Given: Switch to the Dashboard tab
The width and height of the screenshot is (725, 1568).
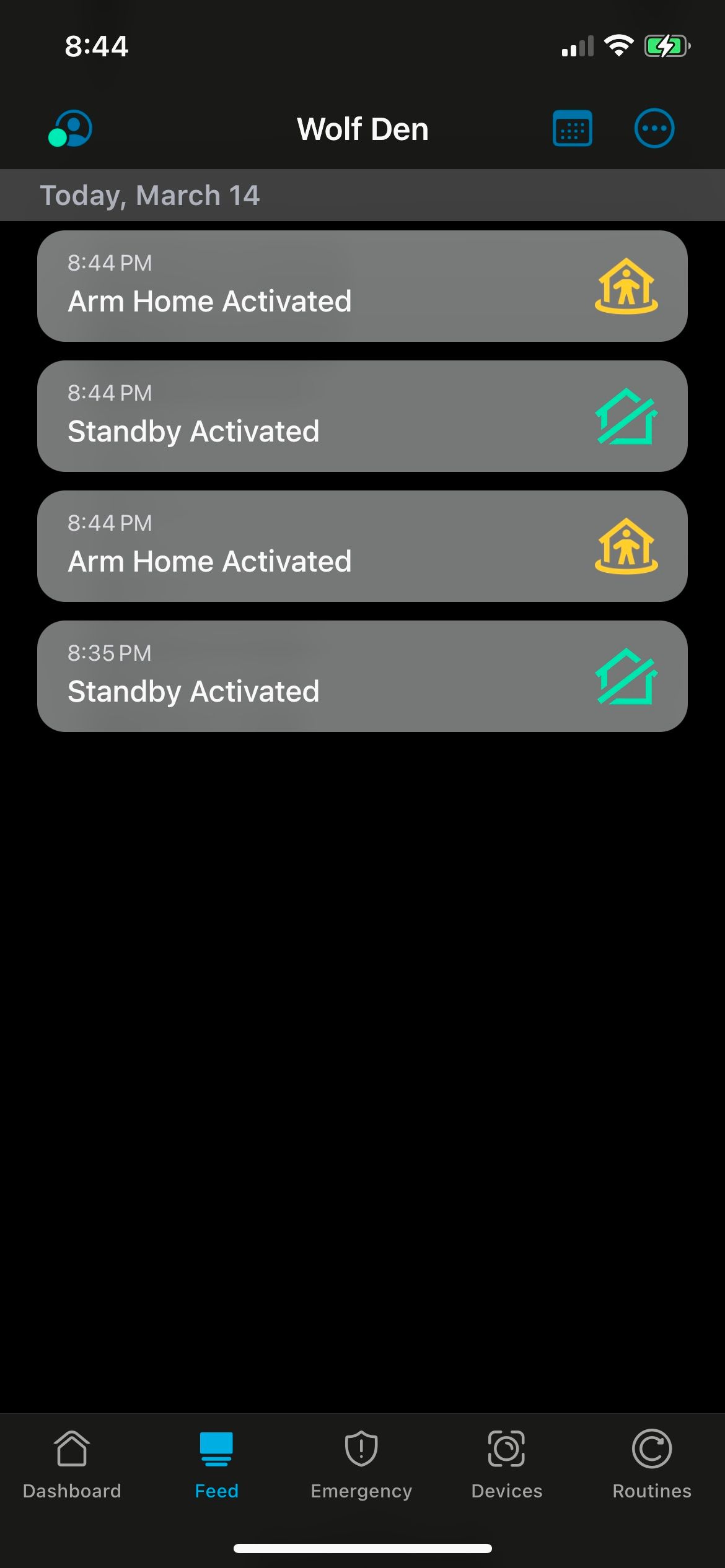Looking at the screenshot, I should tap(72, 1464).
